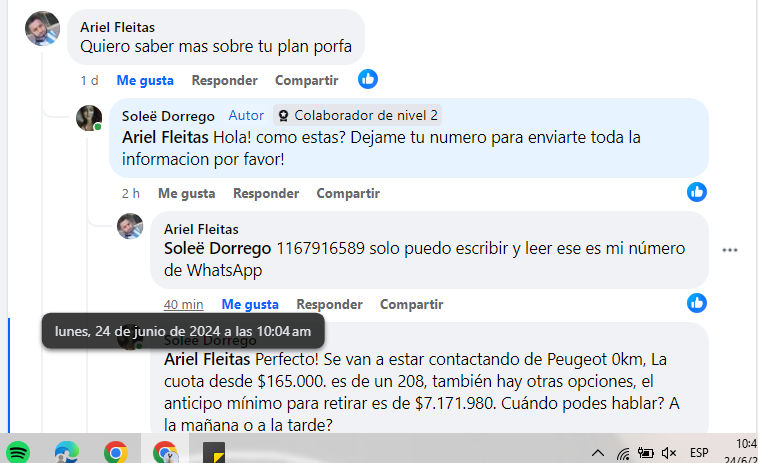View Ariel Fleitas's profile from top comment
758x463 pixels.
[118, 27]
